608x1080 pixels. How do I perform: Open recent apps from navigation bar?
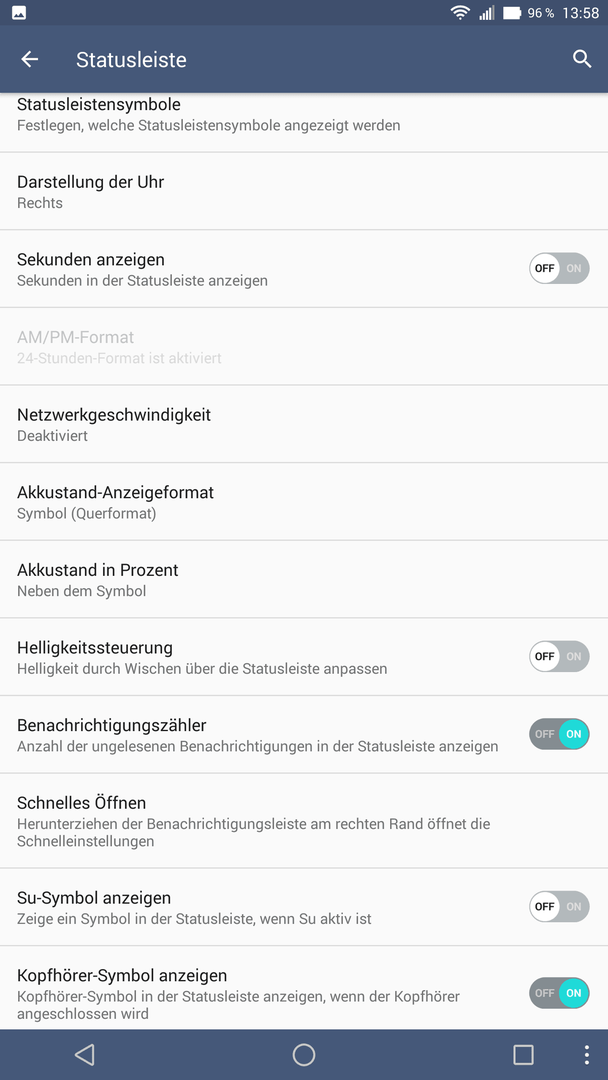523,1055
